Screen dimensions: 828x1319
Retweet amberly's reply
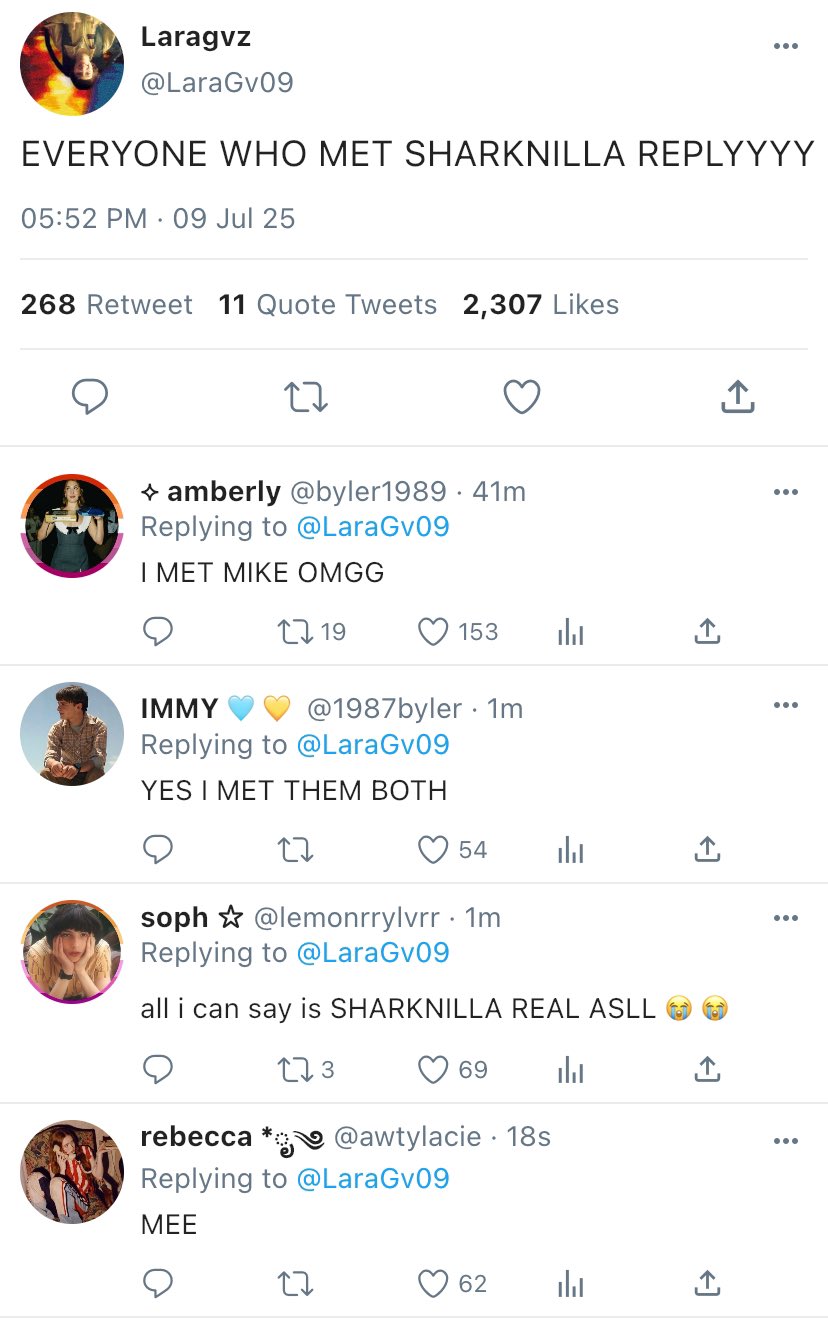pos(295,632)
